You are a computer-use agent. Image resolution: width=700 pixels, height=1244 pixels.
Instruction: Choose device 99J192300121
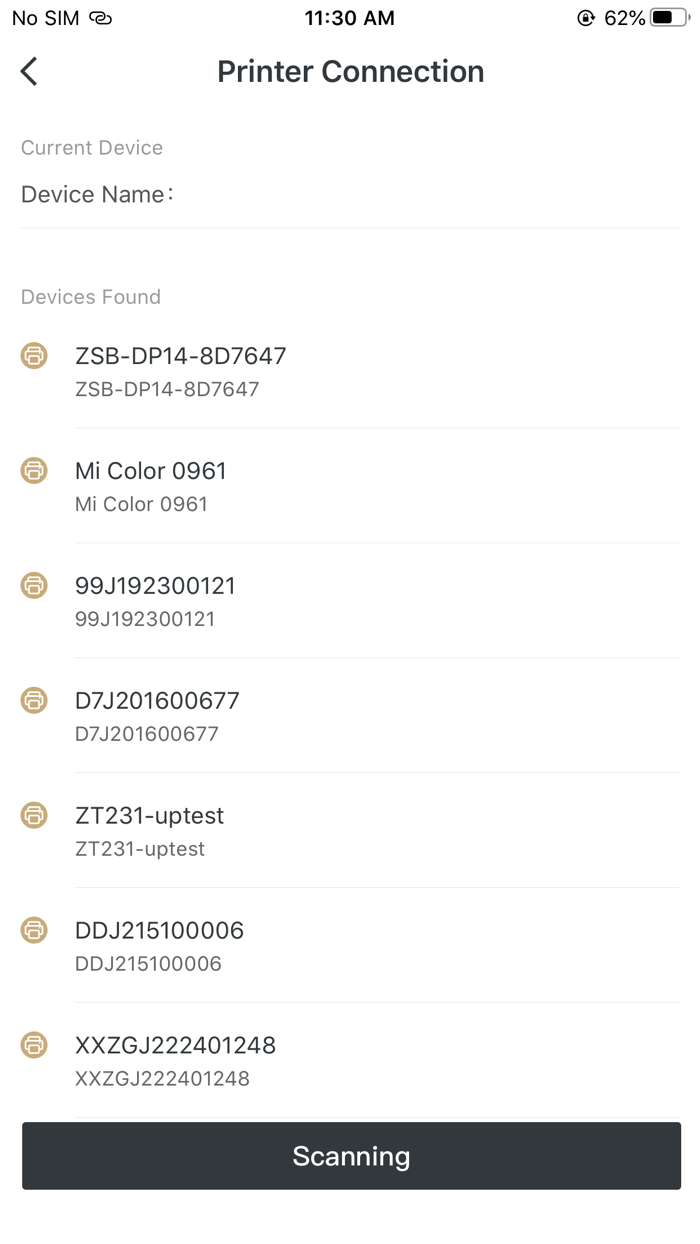pos(155,601)
